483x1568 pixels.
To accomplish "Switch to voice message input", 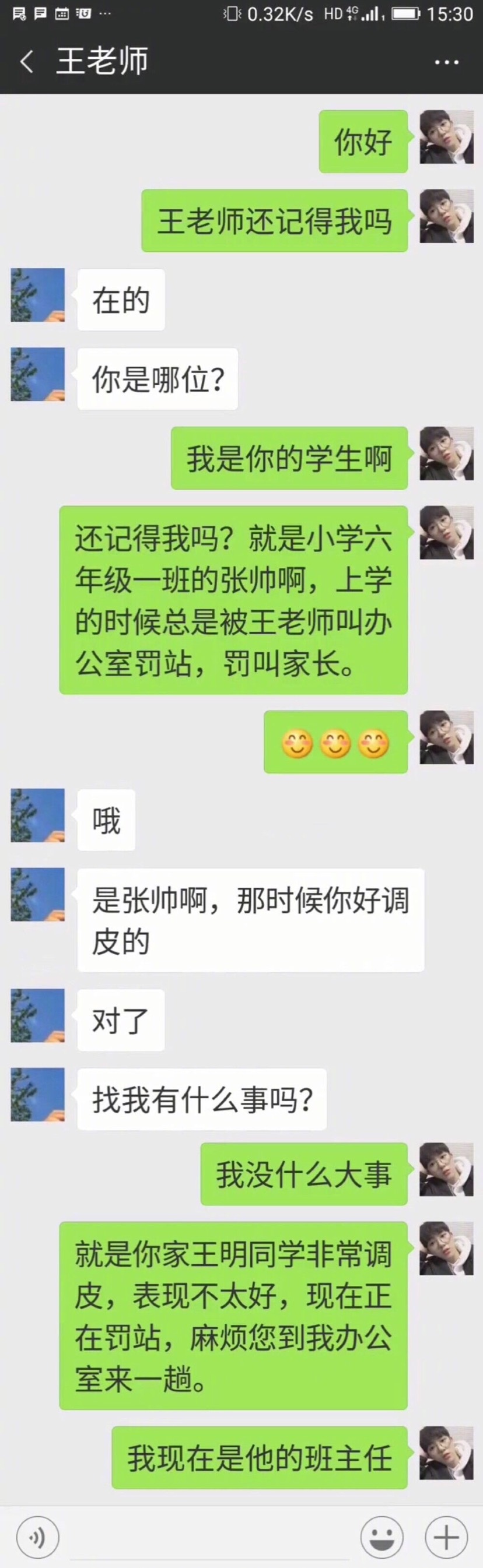I will (x=38, y=1538).
